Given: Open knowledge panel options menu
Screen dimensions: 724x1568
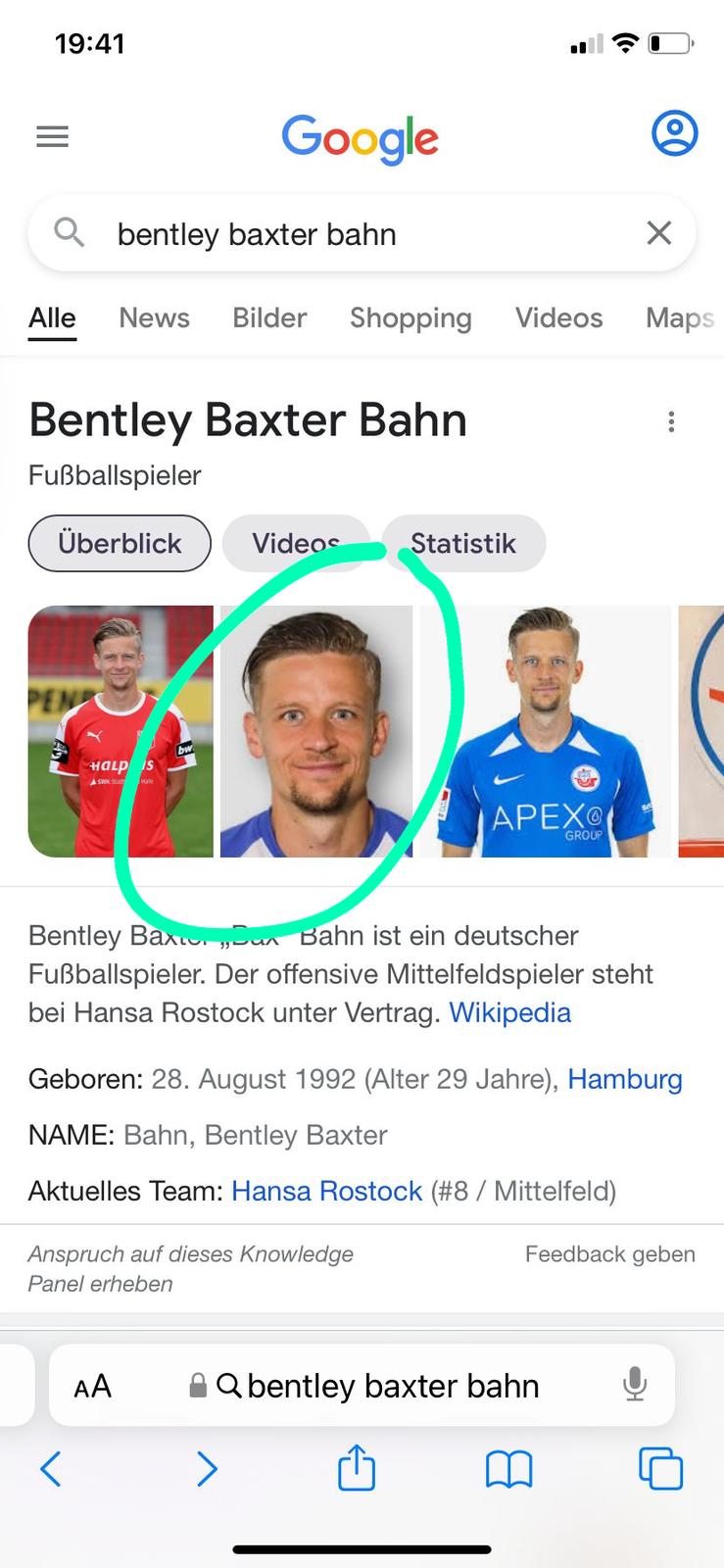Looking at the screenshot, I should tap(671, 422).
